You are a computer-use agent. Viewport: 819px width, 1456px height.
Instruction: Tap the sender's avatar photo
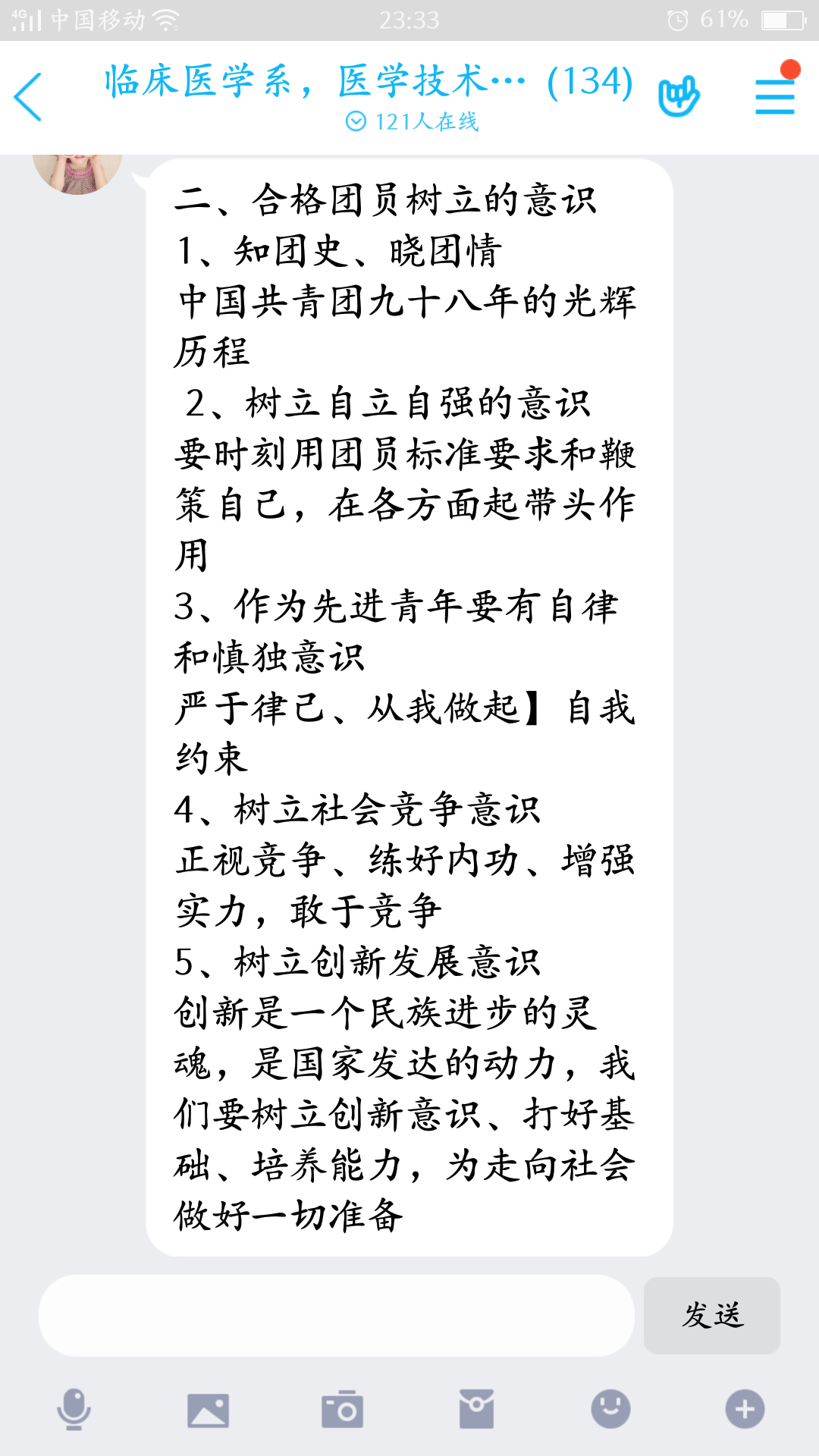click(x=77, y=171)
